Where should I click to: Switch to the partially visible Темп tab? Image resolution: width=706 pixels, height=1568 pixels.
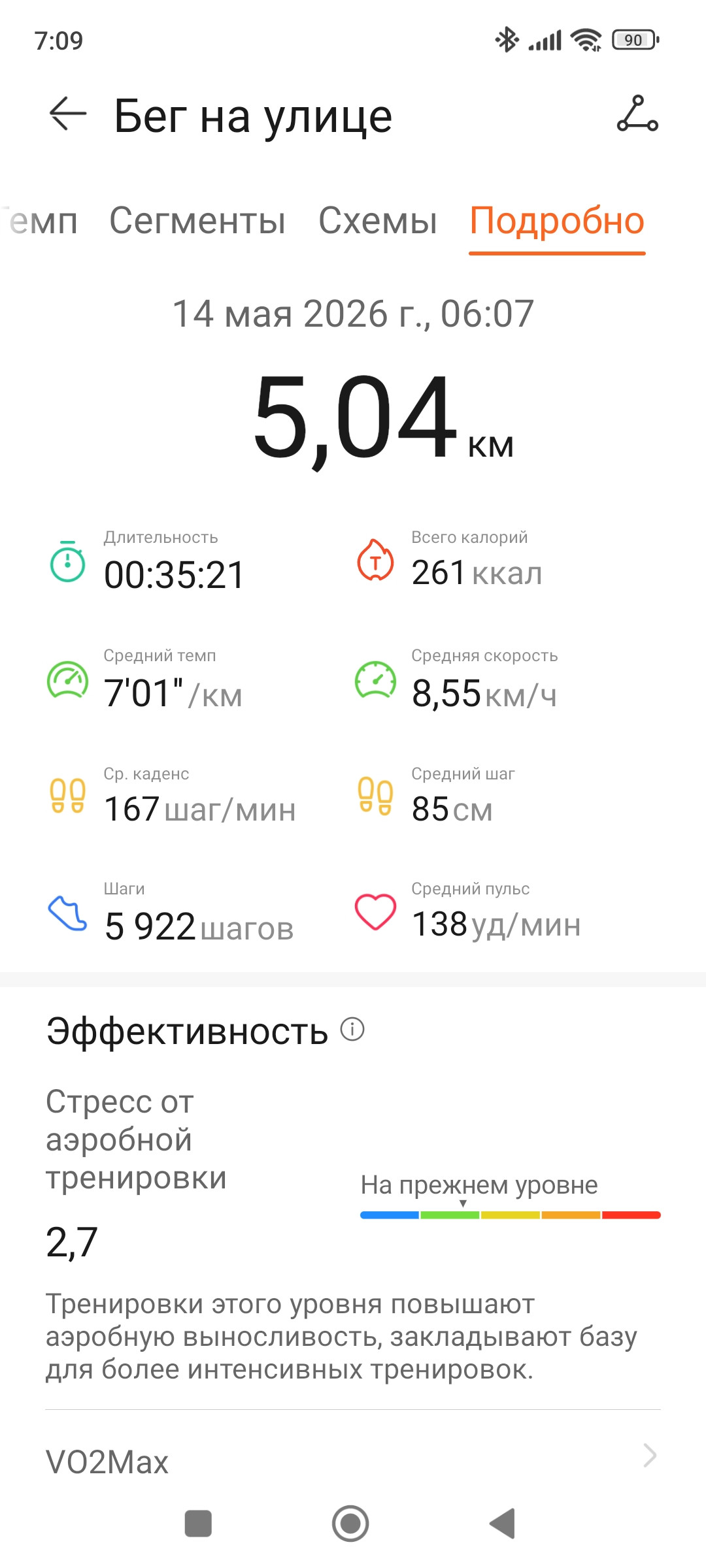(x=39, y=221)
